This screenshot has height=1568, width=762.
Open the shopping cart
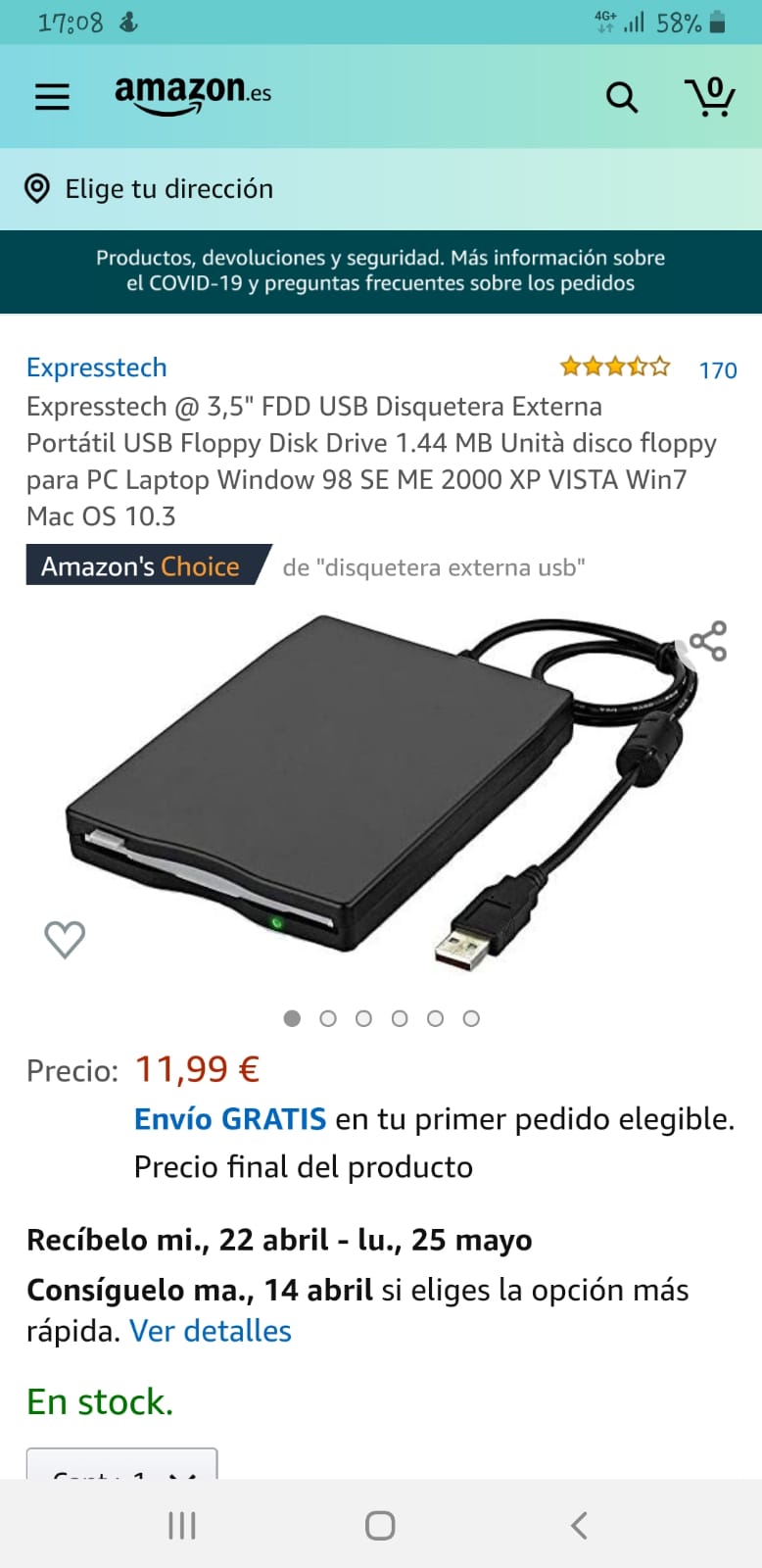point(710,96)
